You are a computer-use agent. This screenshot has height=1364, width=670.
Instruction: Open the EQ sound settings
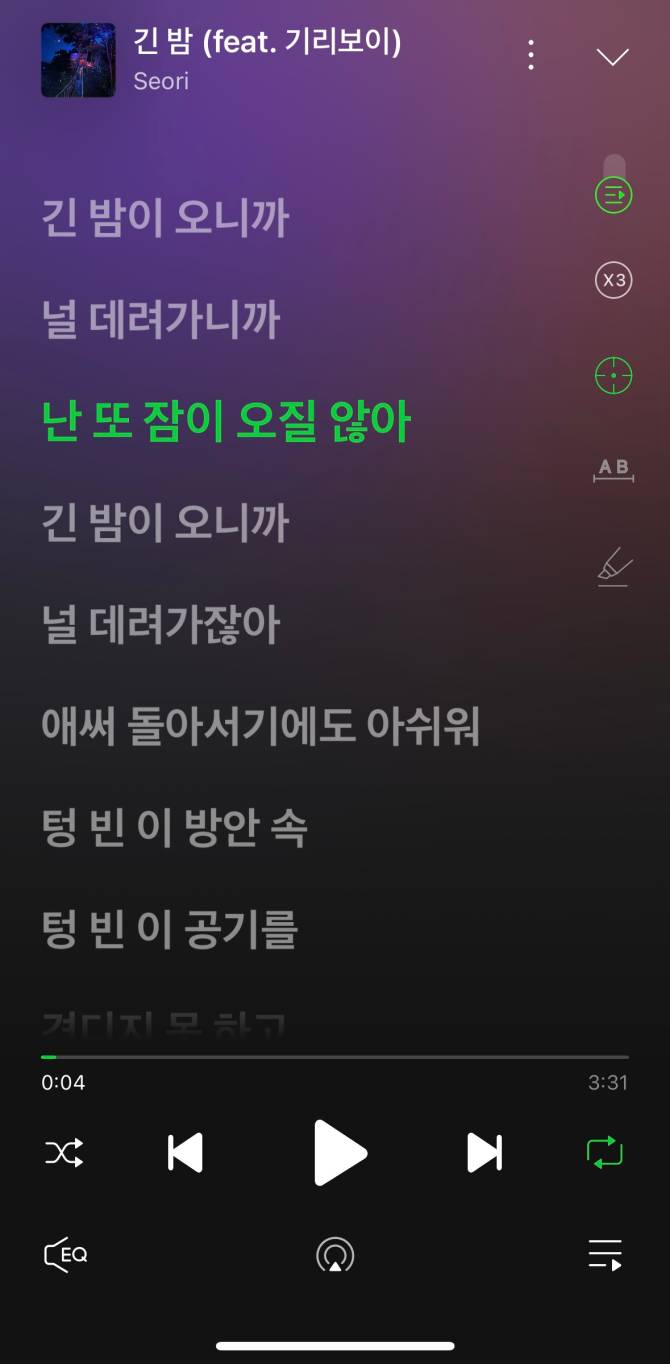(x=66, y=1254)
